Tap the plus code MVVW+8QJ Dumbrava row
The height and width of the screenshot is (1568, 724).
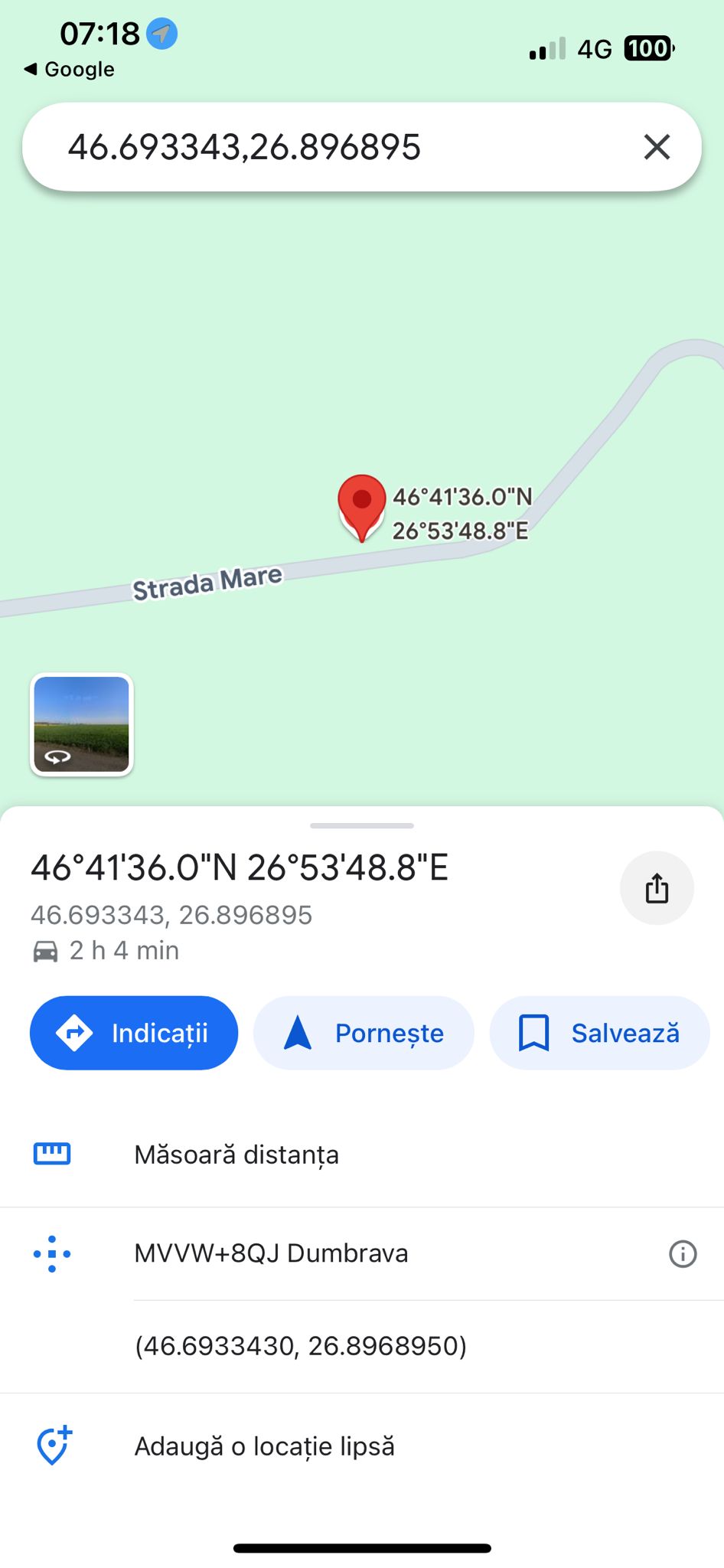tap(271, 1253)
